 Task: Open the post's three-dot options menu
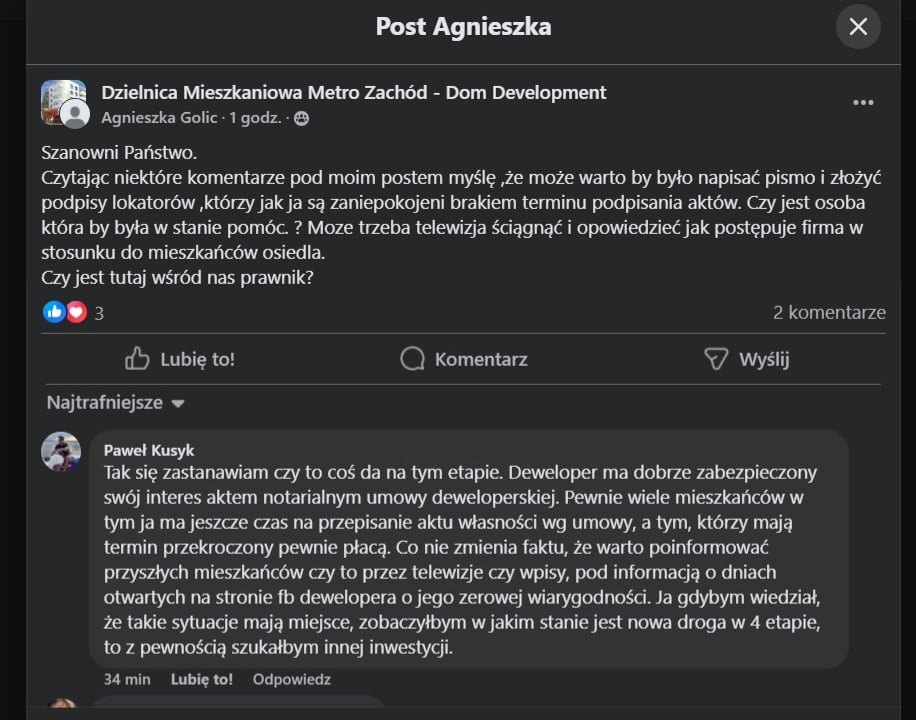[863, 103]
